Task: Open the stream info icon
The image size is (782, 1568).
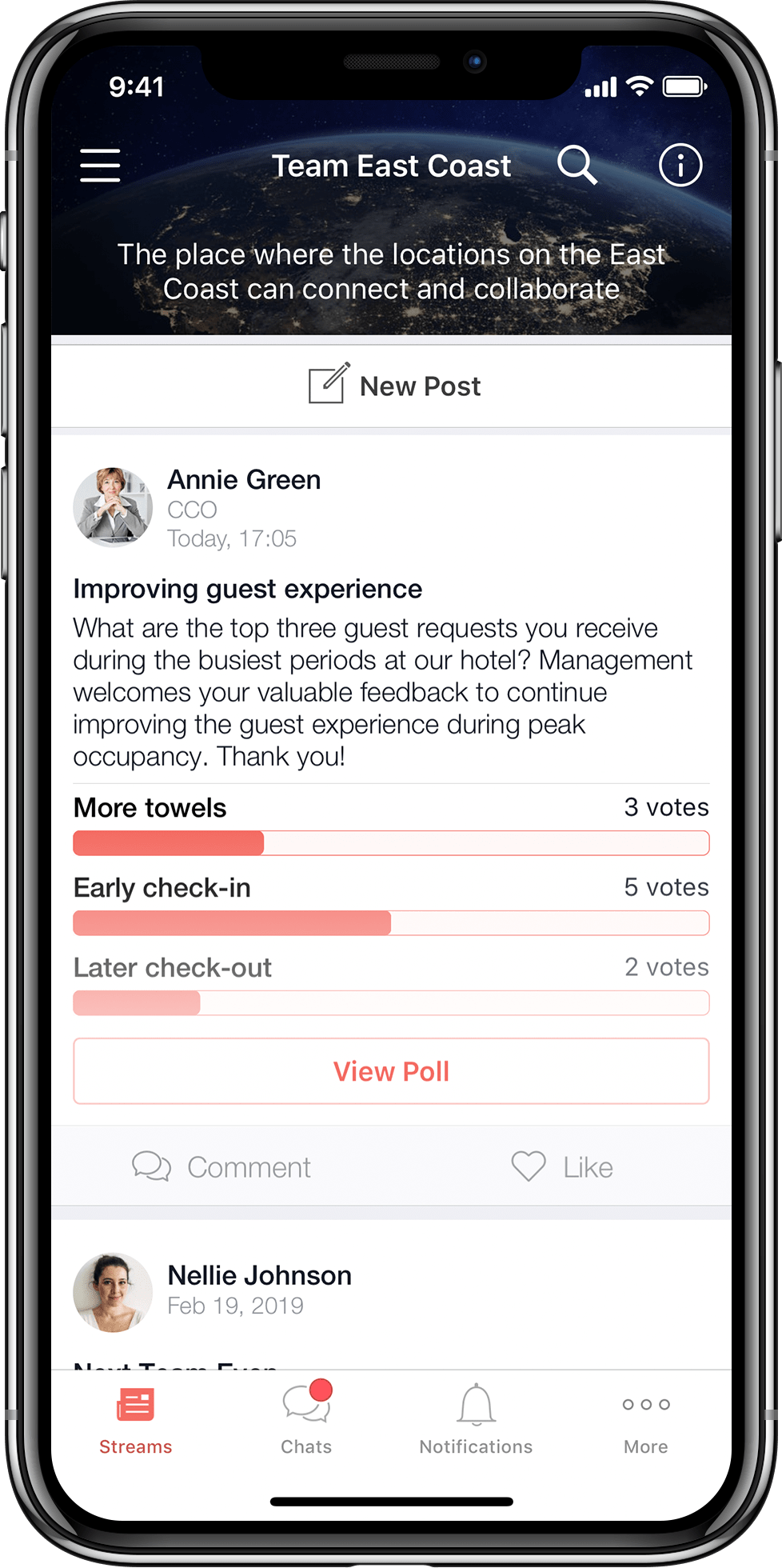Action: pyautogui.click(x=680, y=166)
